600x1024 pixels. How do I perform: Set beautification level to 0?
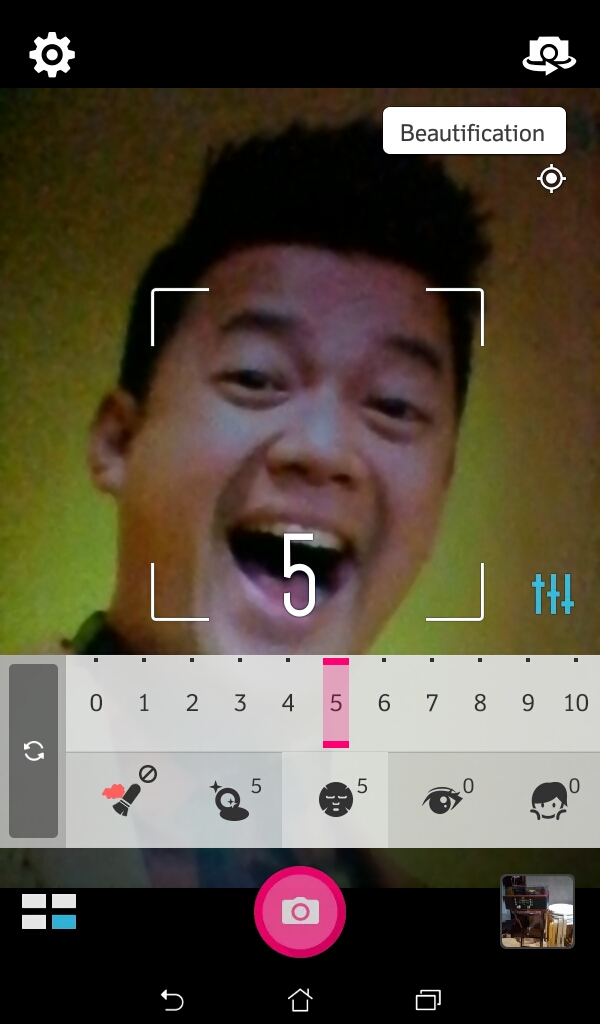(x=96, y=703)
